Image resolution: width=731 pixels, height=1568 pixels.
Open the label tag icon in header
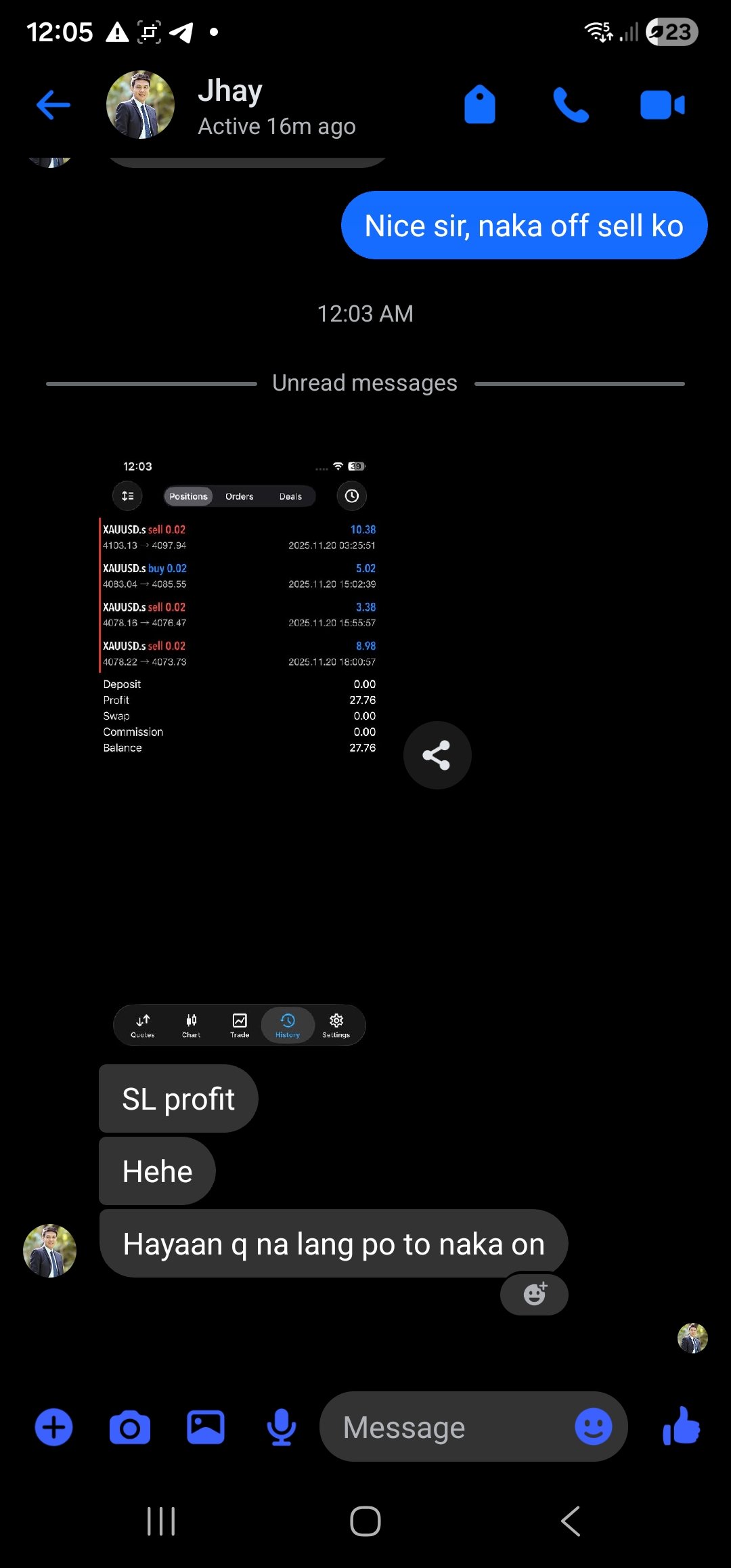(480, 105)
